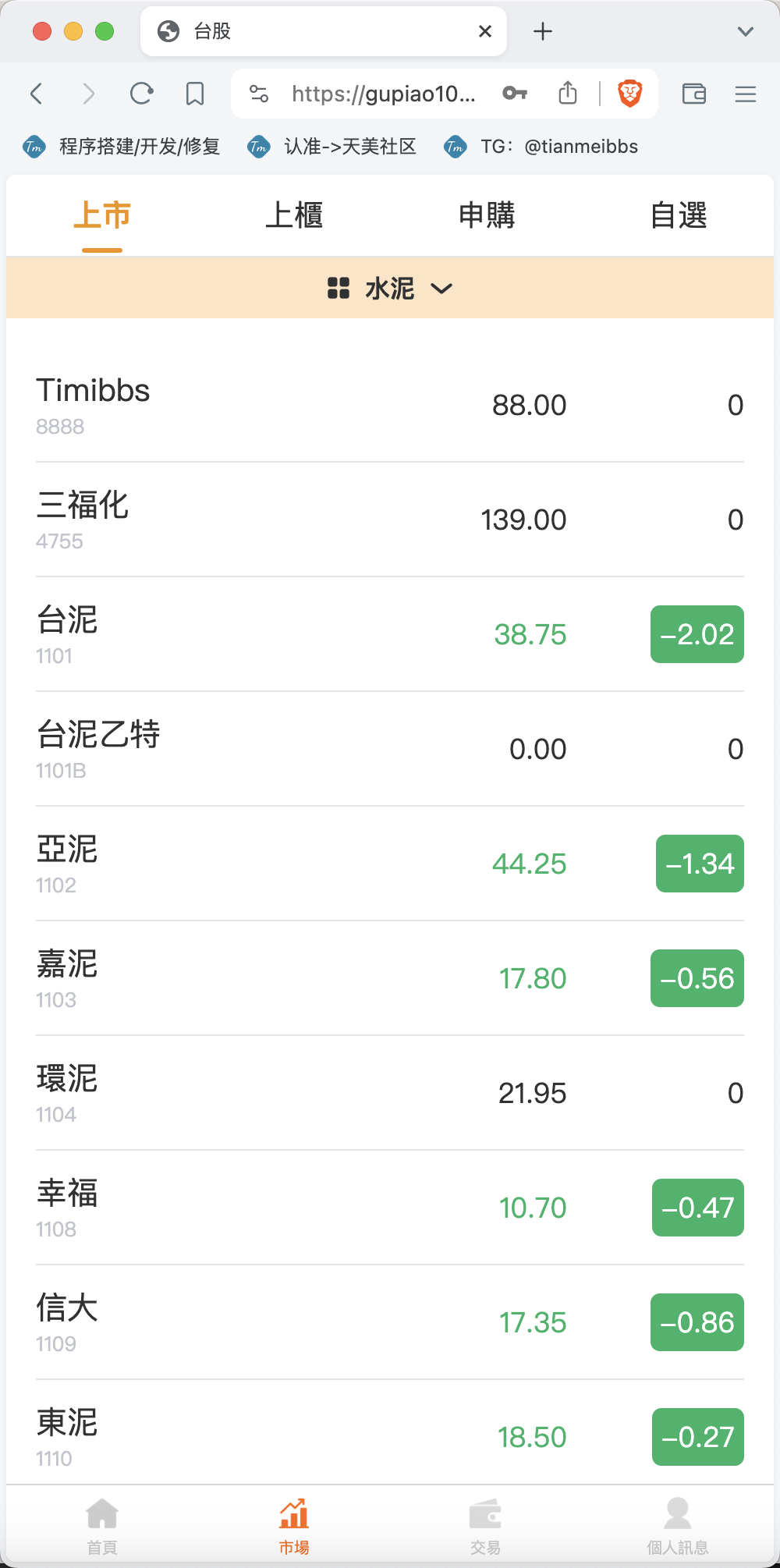This screenshot has height=1568, width=780.
Task: Open the 幸福 1108 stock row
Action: click(x=390, y=1208)
